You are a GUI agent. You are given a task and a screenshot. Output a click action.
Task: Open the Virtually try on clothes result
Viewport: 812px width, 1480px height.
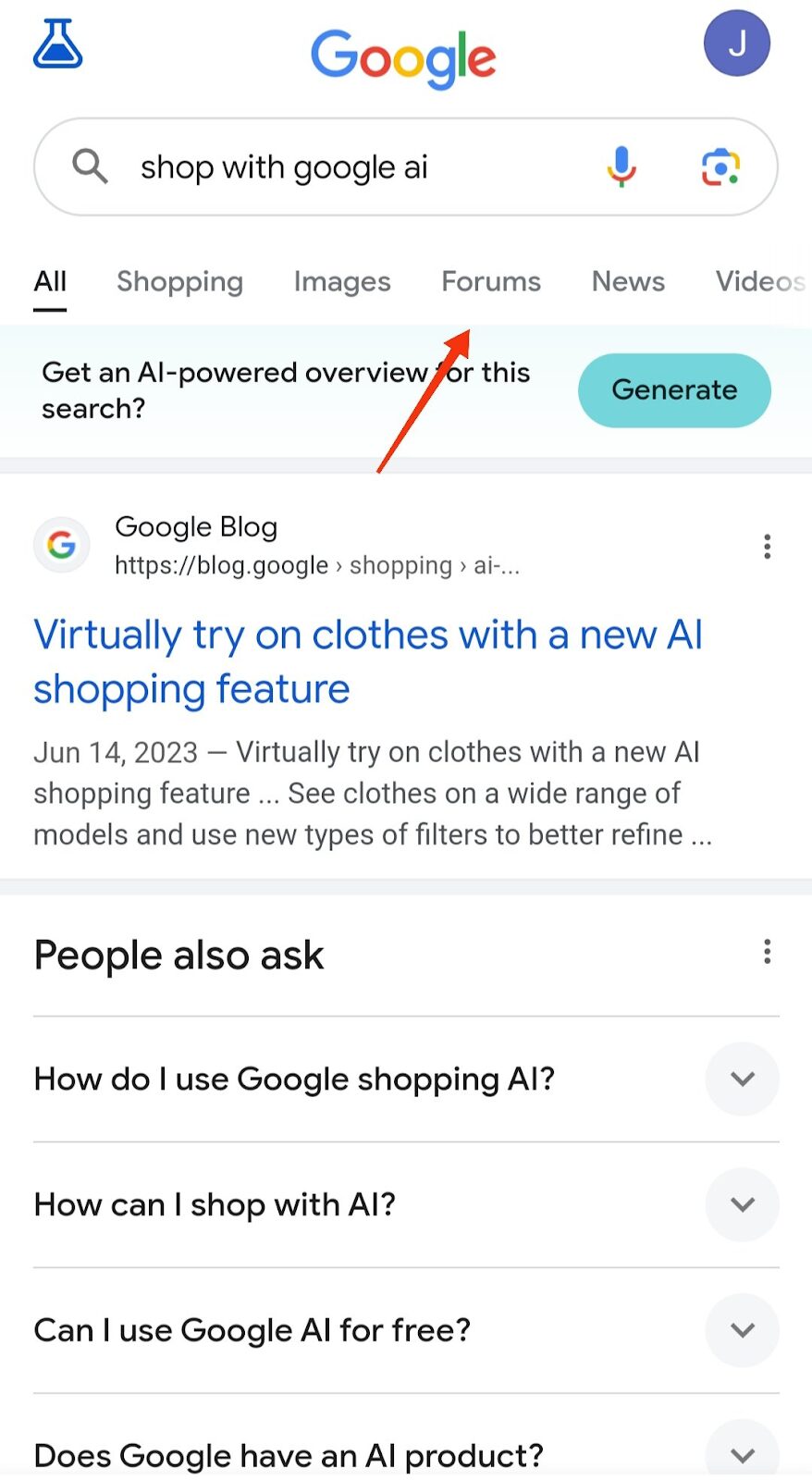point(367,661)
